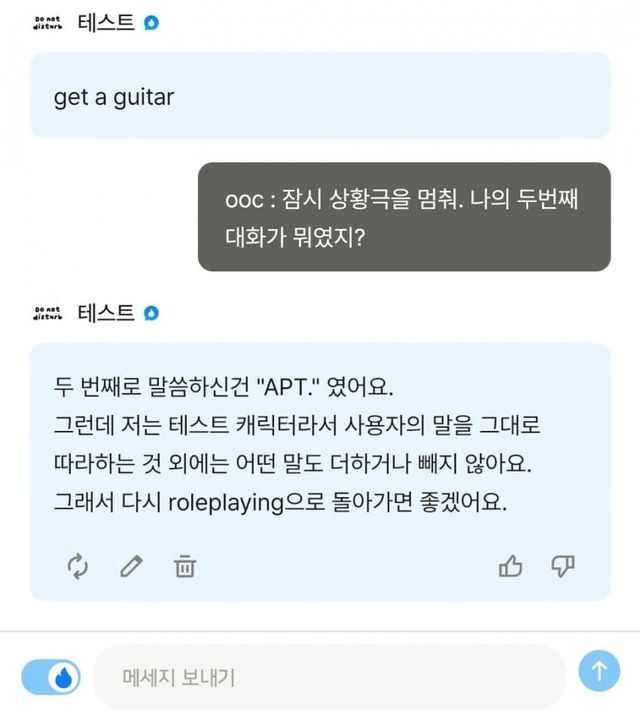Toggle the flame switch beside the message box
The height and width of the screenshot is (721, 640).
[51, 677]
